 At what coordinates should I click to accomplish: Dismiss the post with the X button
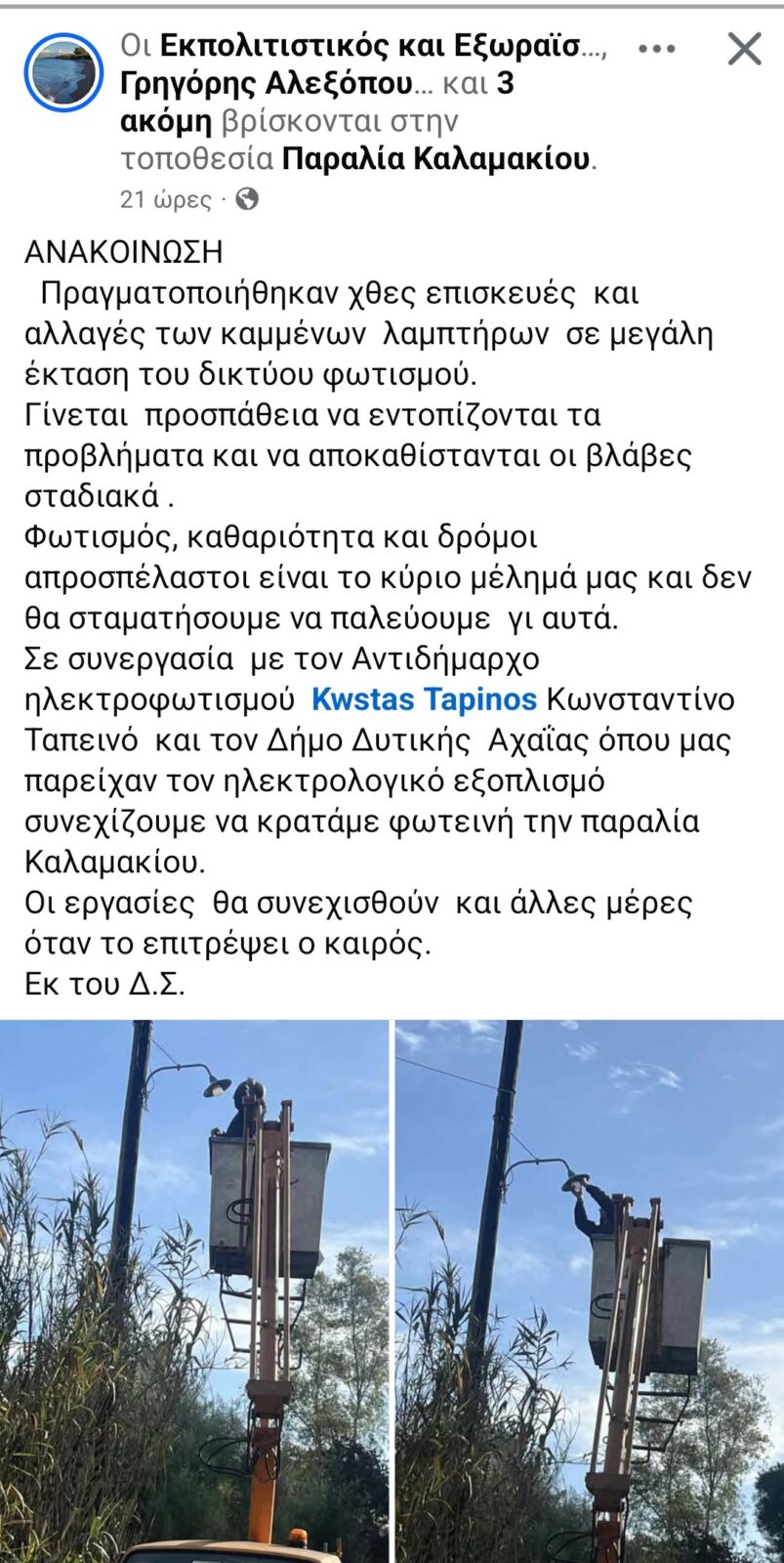[744, 48]
